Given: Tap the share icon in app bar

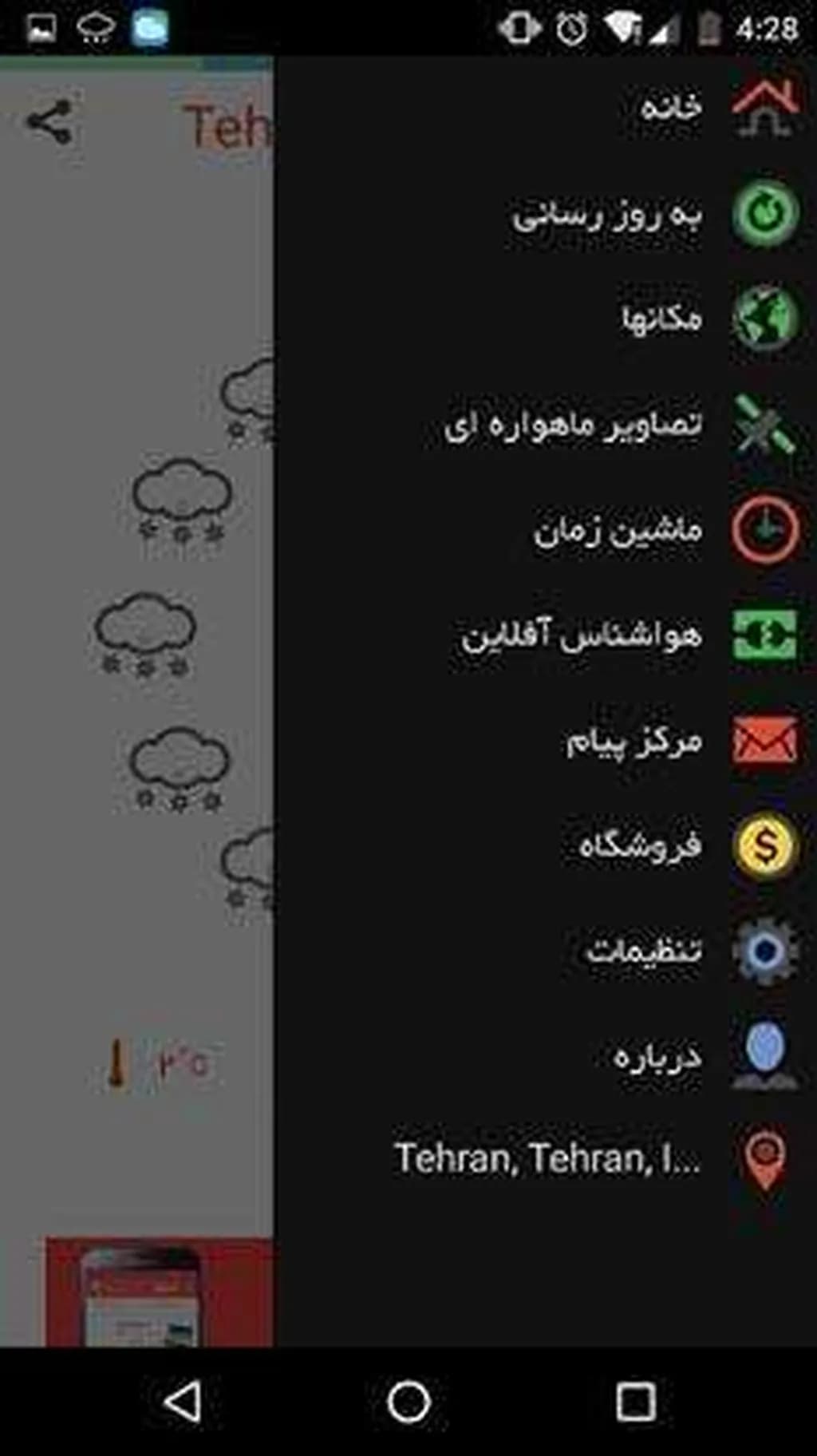Looking at the screenshot, I should (49, 123).
